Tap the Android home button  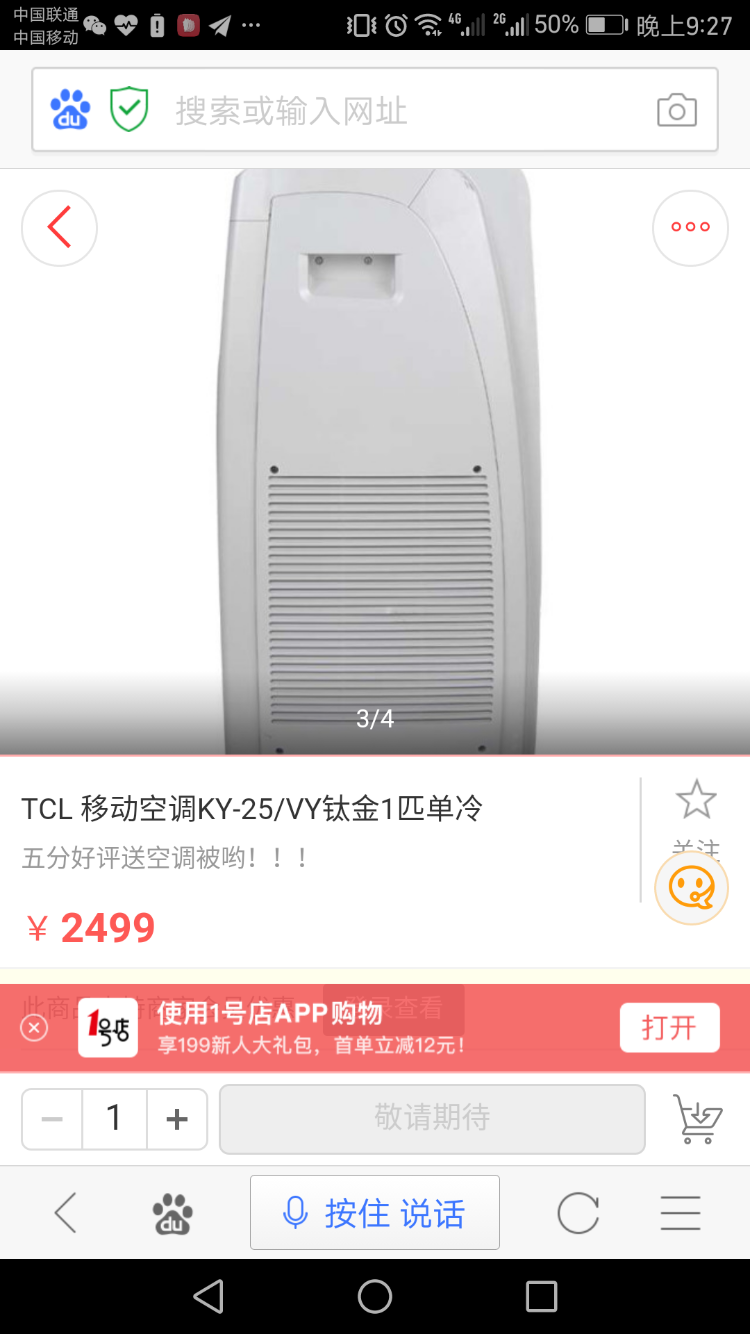tap(375, 1297)
